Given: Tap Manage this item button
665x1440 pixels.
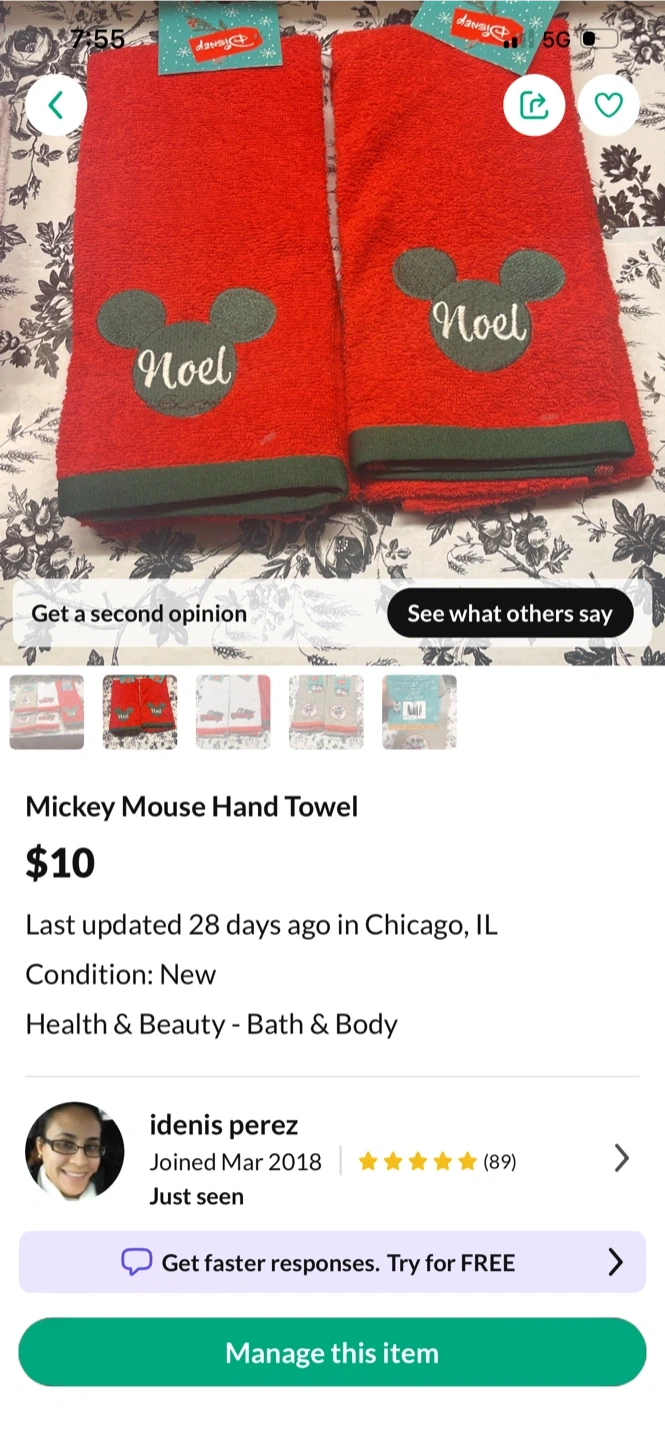Looking at the screenshot, I should [x=332, y=1353].
